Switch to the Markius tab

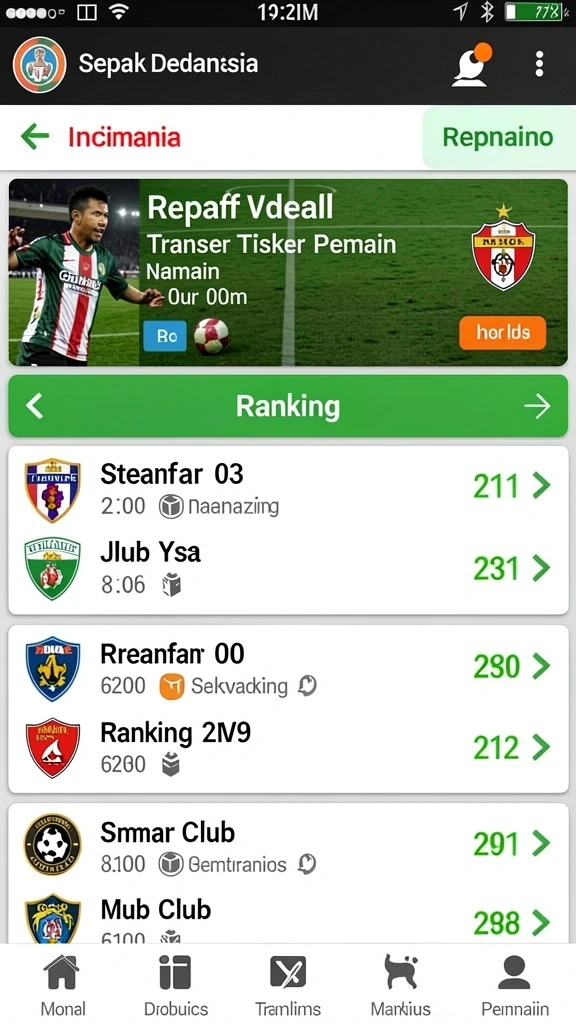click(x=400, y=984)
